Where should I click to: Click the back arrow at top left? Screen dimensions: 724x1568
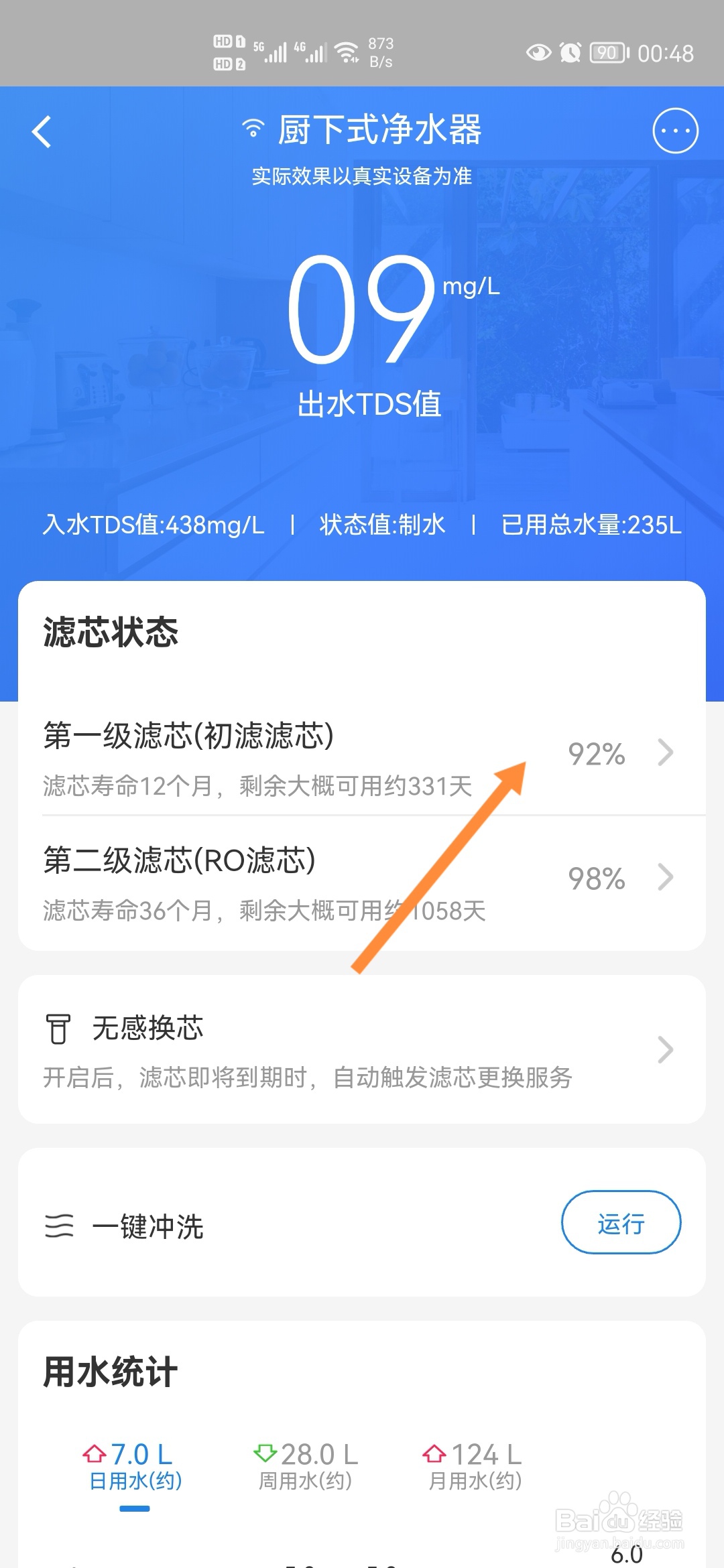42,131
